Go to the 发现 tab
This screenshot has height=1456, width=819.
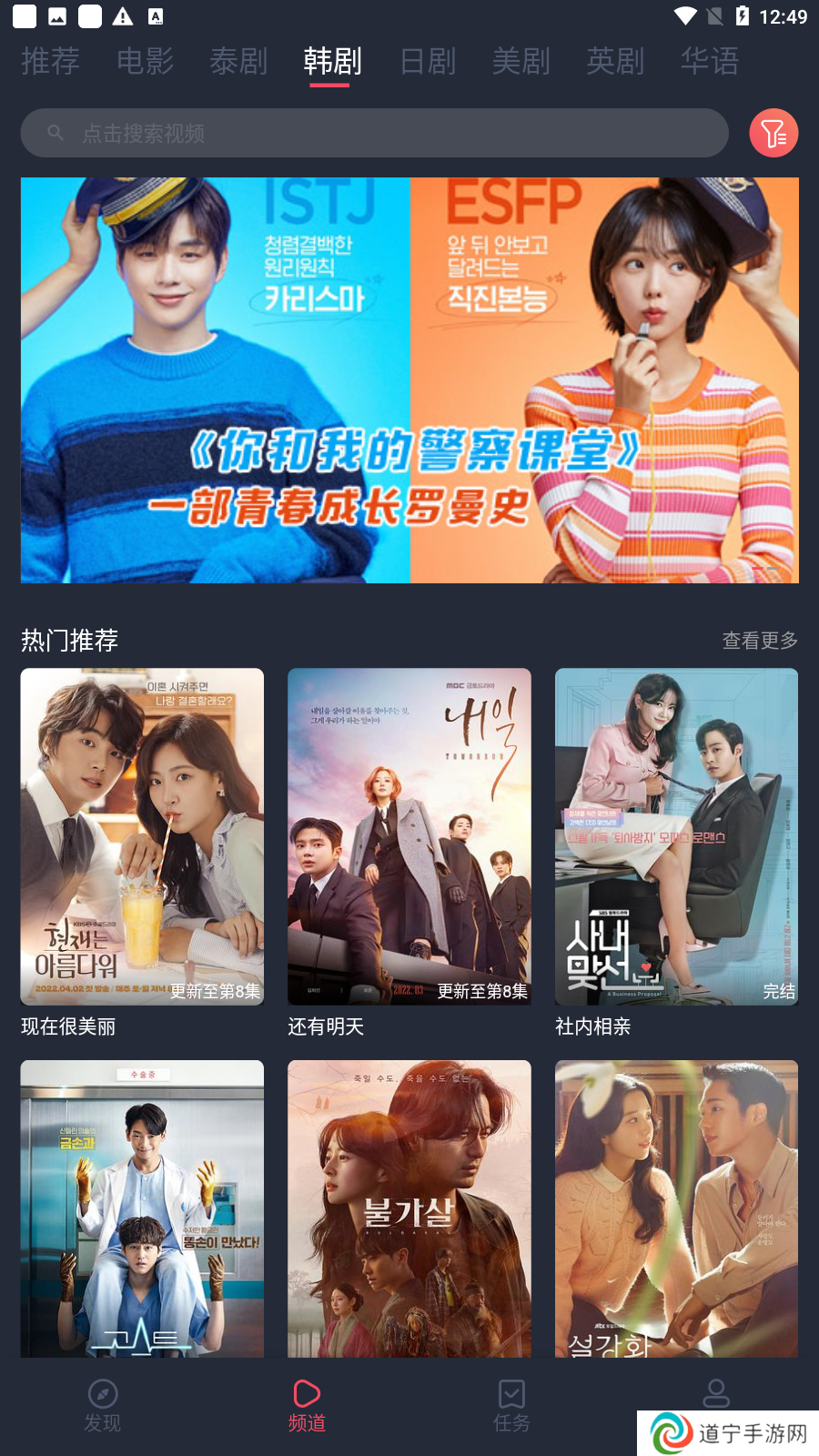pos(103,1406)
